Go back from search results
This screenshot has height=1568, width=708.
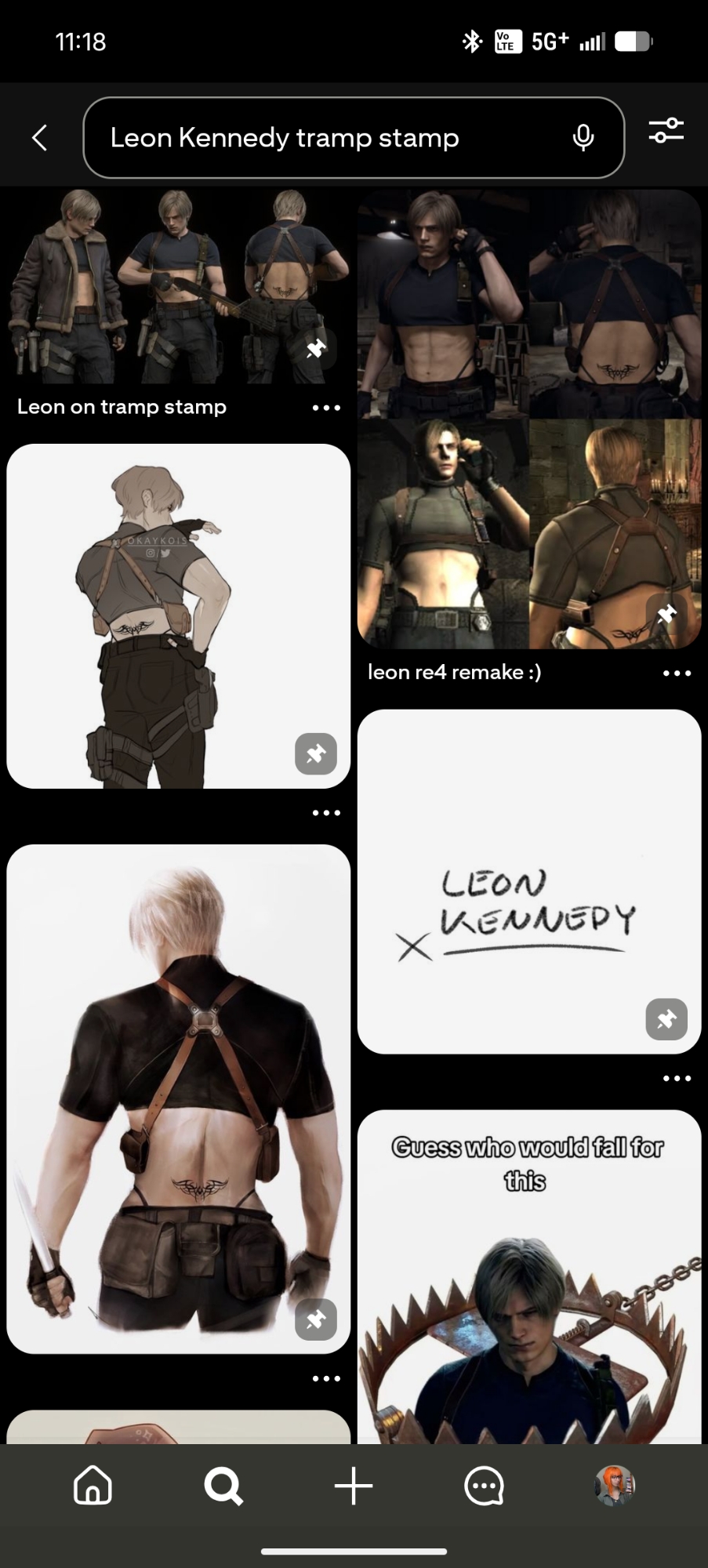tap(39, 138)
